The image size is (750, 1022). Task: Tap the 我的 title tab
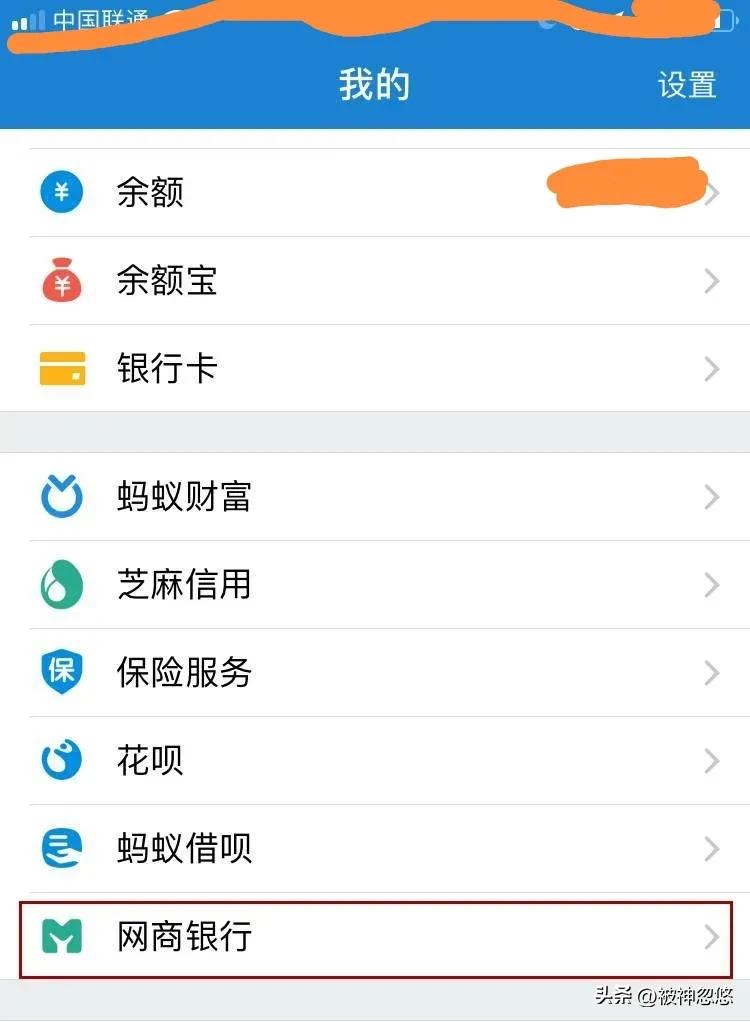pos(375,86)
